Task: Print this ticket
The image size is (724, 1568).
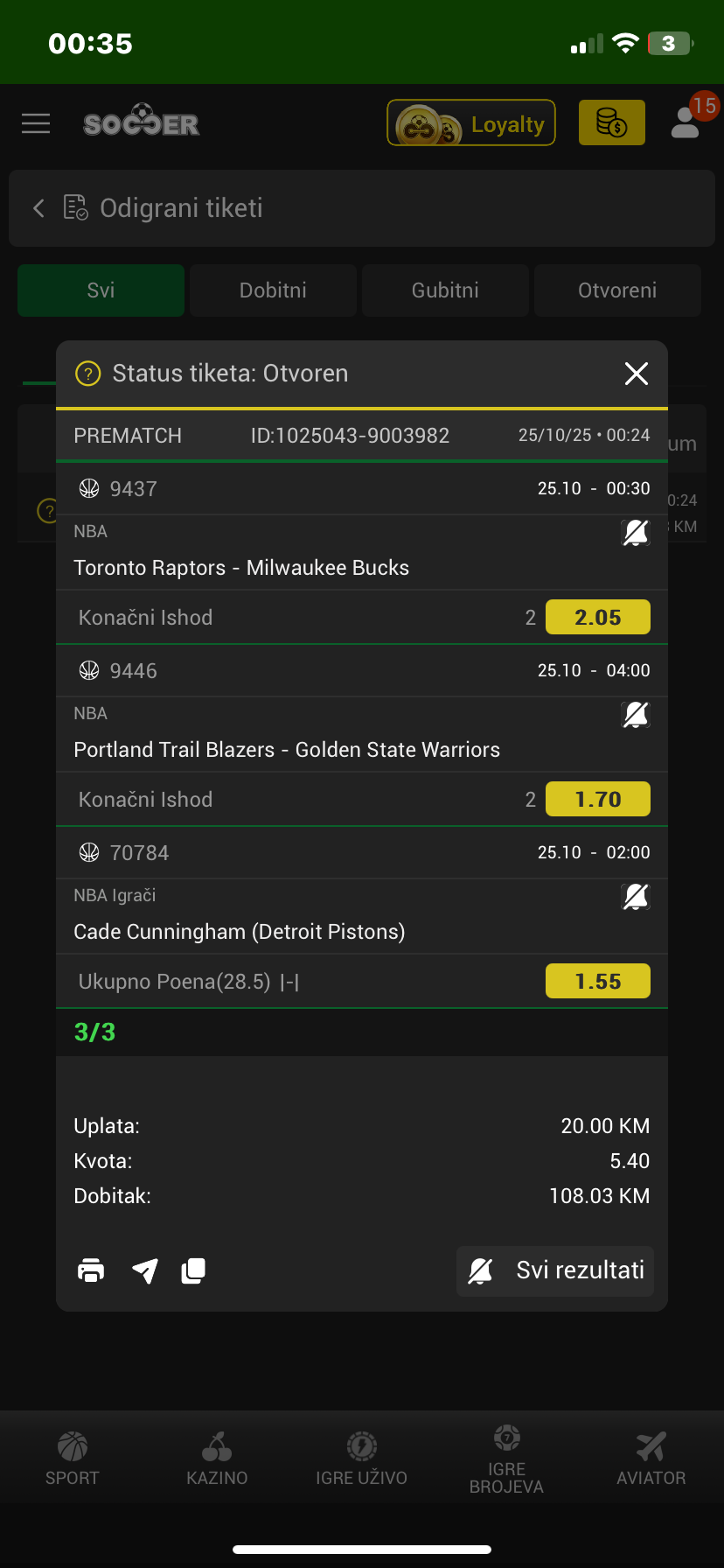Action: (91, 1270)
